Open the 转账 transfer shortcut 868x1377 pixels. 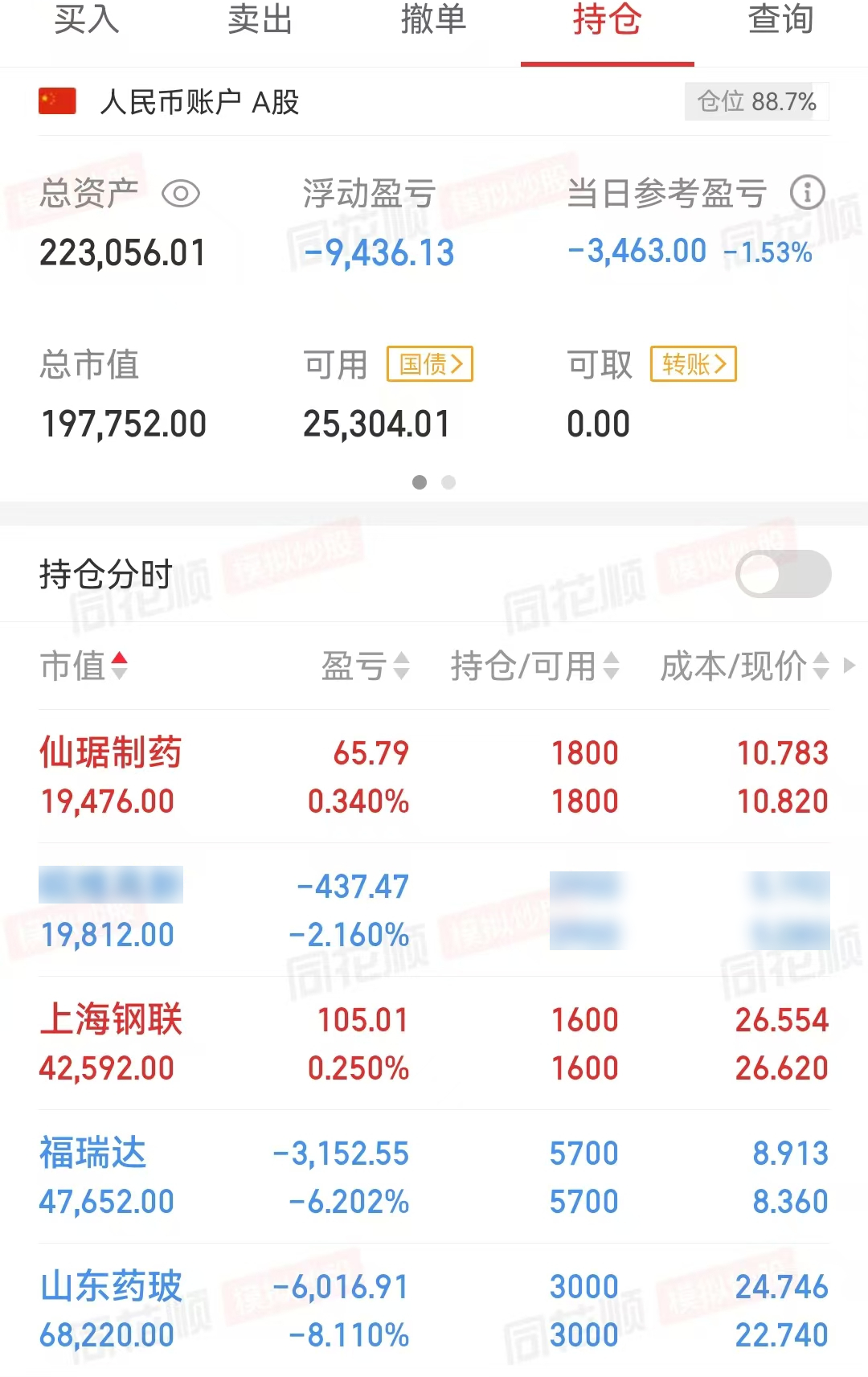tap(693, 364)
